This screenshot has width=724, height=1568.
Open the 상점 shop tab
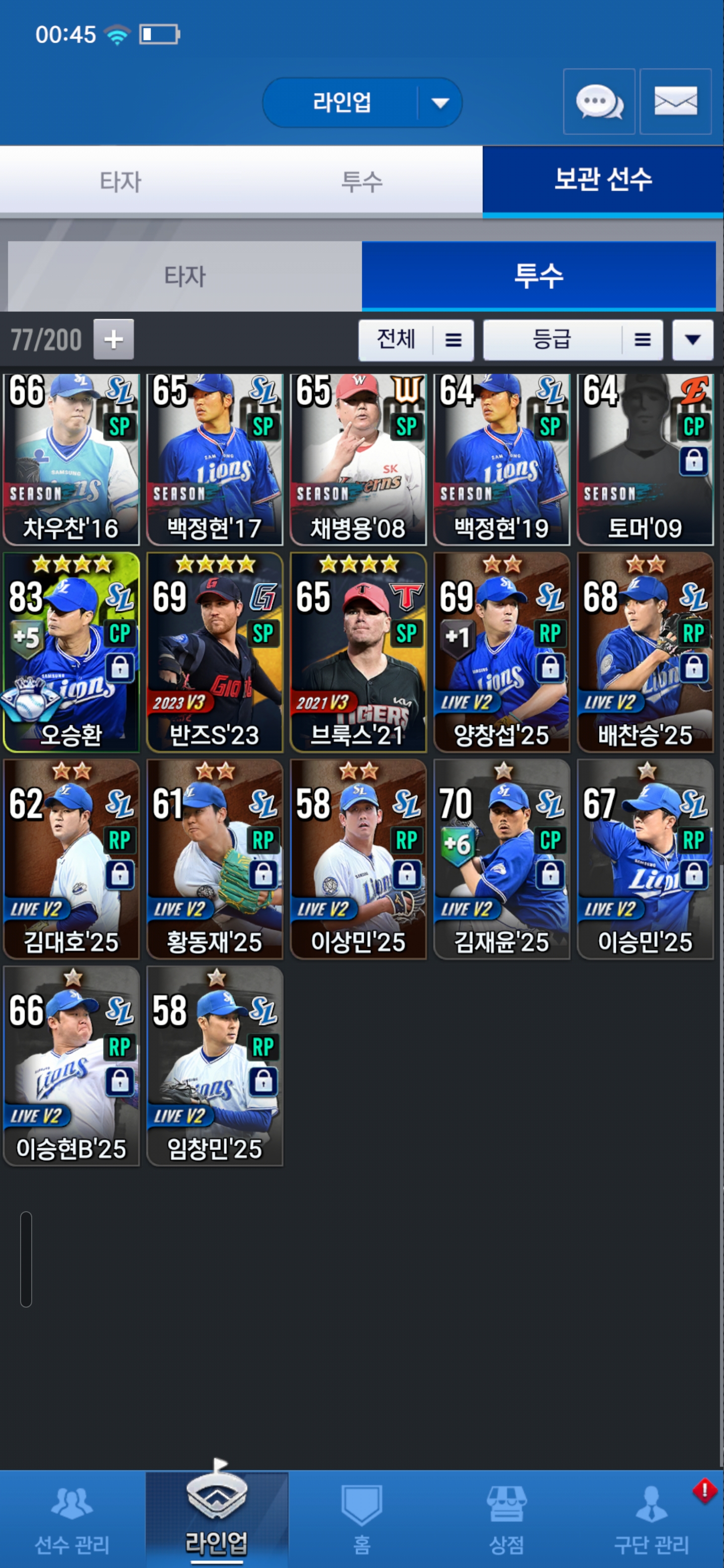pyautogui.click(x=506, y=1519)
